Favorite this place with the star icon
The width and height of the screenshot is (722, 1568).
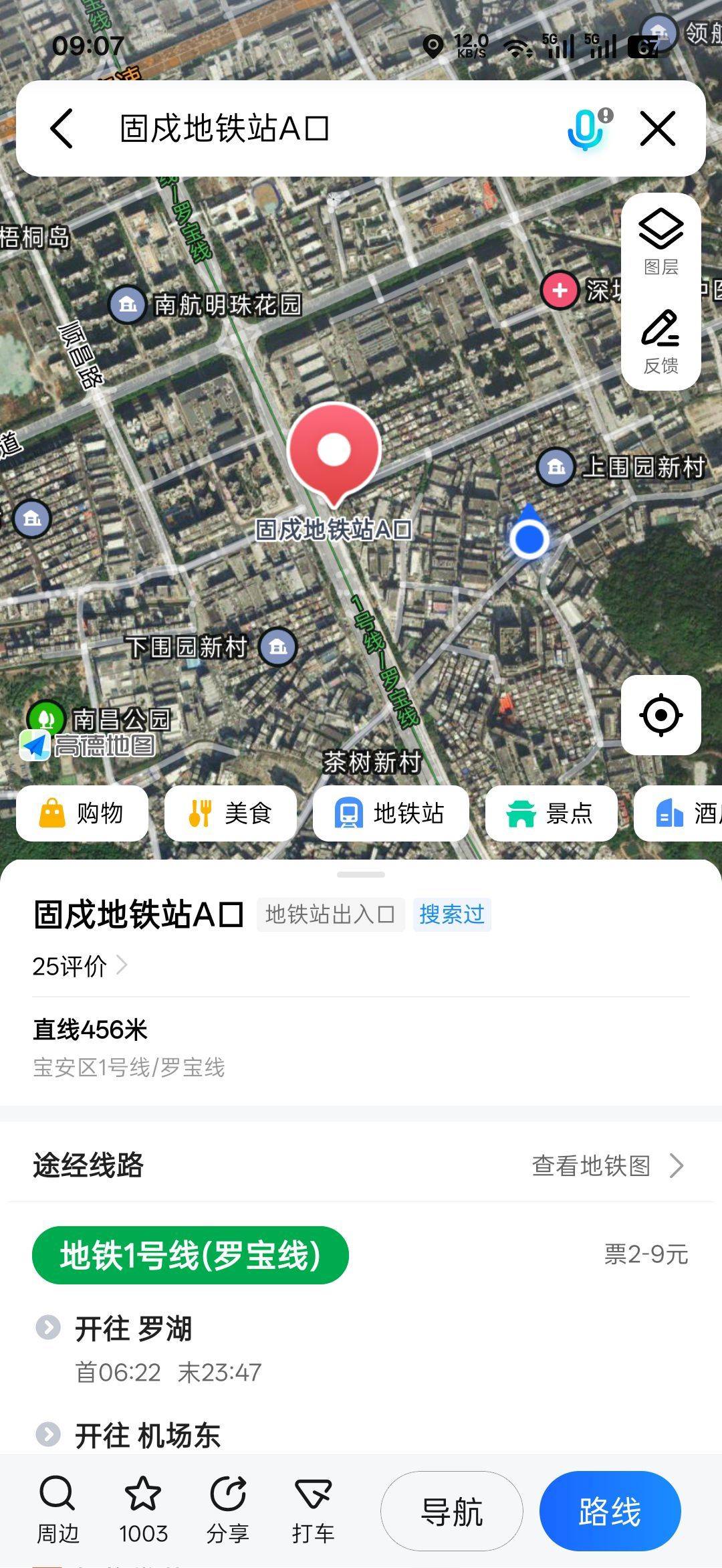(x=143, y=1510)
